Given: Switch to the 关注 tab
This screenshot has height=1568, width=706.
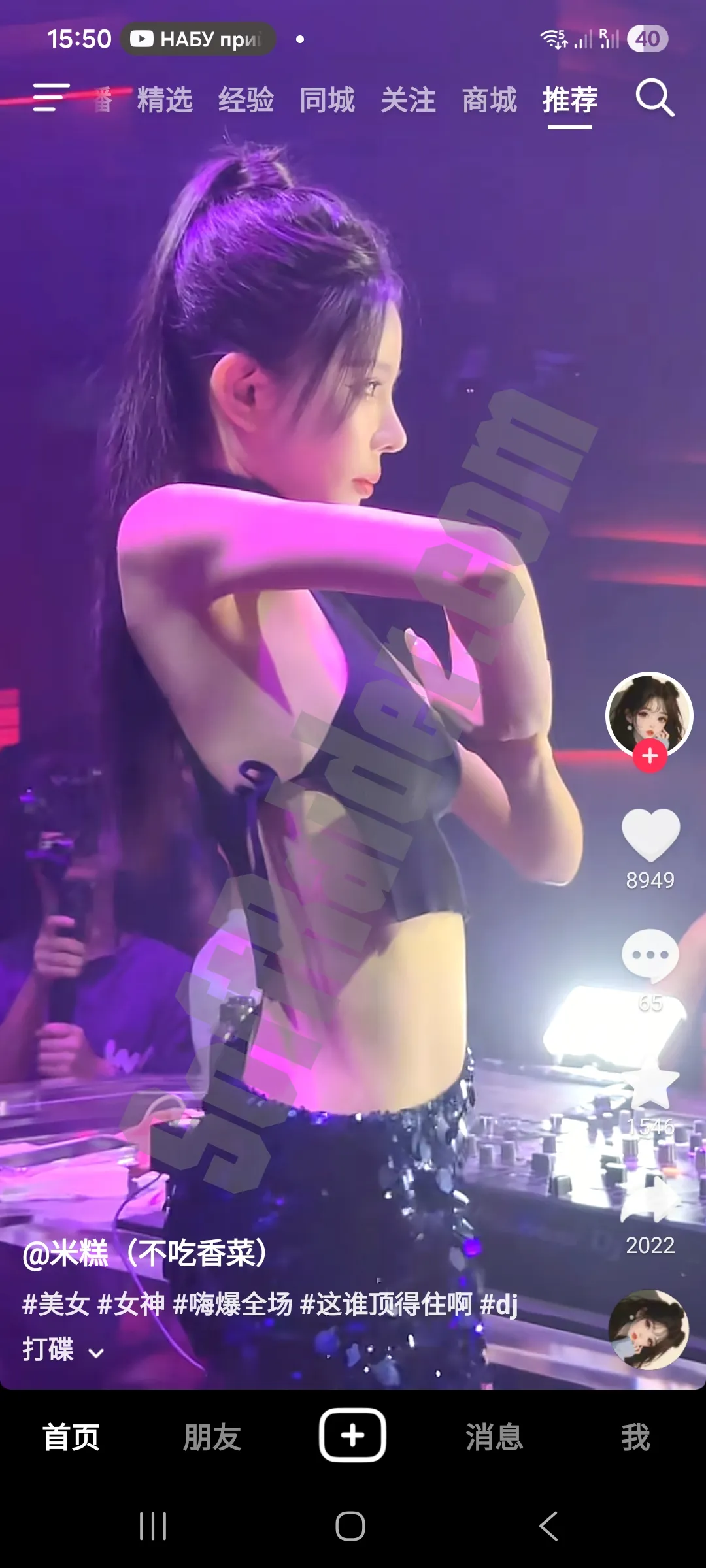Looking at the screenshot, I should (408, 100).
